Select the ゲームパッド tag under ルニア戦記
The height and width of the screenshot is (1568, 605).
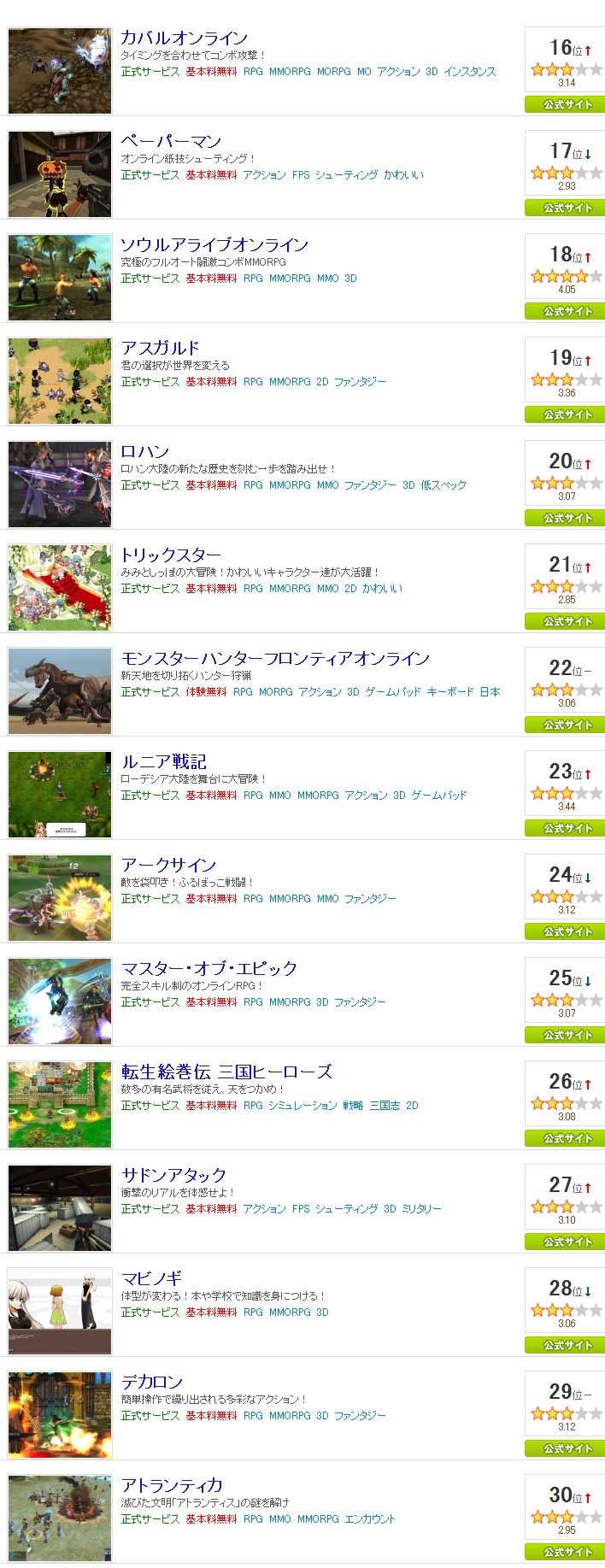tap(439, 796)
